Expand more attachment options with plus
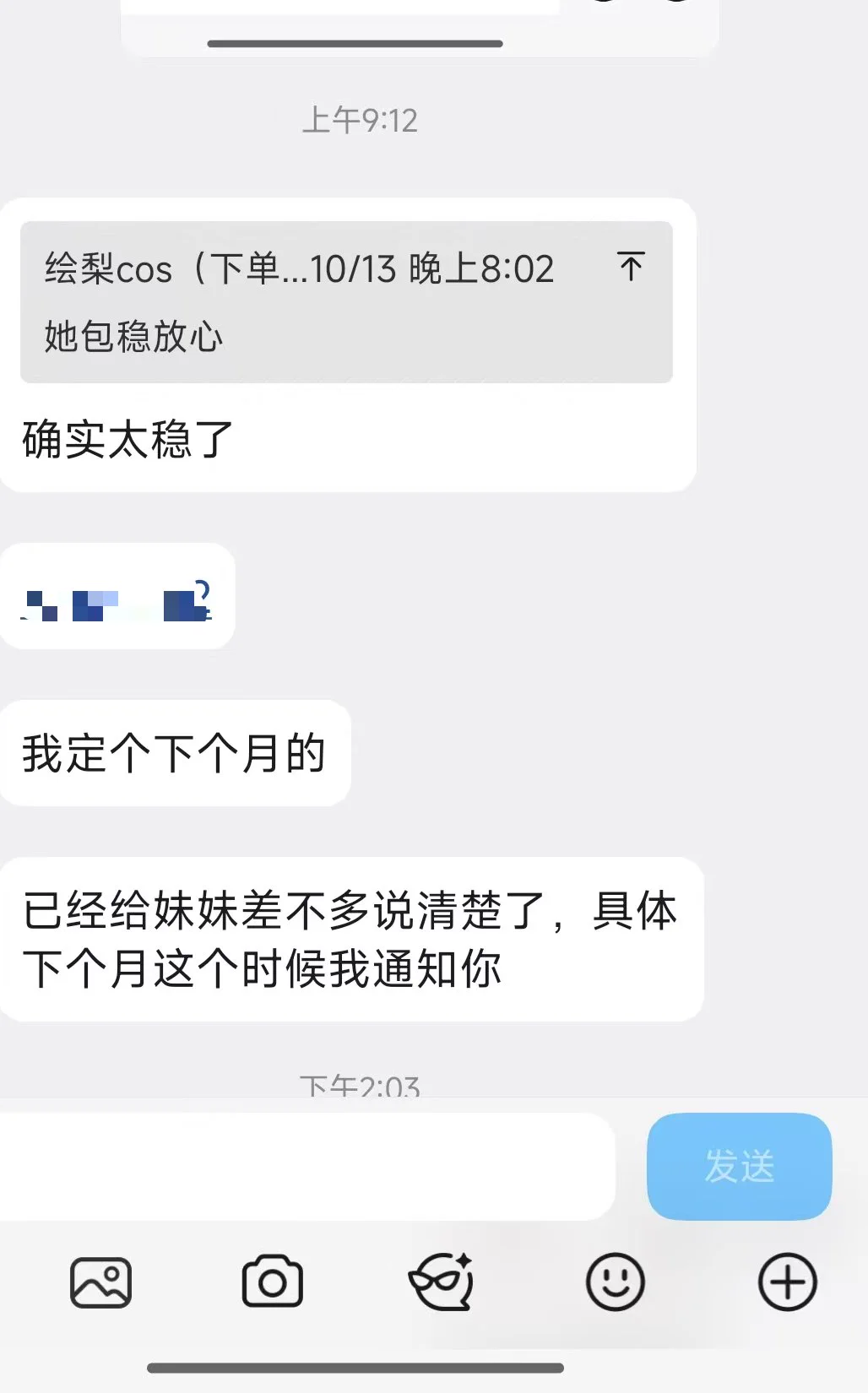The height and width of the screenshot is (1393, 868). [787, 1282]
